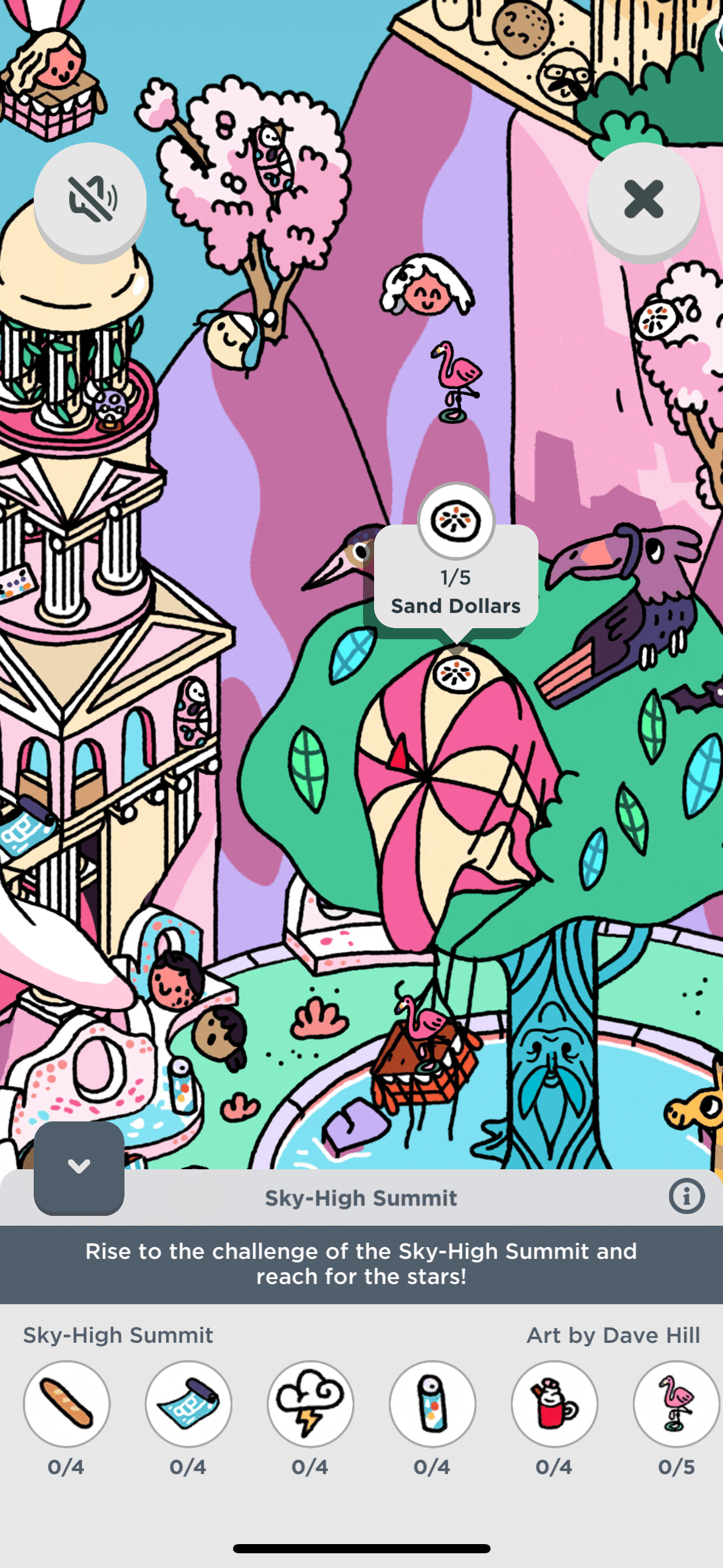Open the info icon for Sky-High Summit
Image resolution: width=723 pixels, height=1568 pixels.
pos(686,1196)
